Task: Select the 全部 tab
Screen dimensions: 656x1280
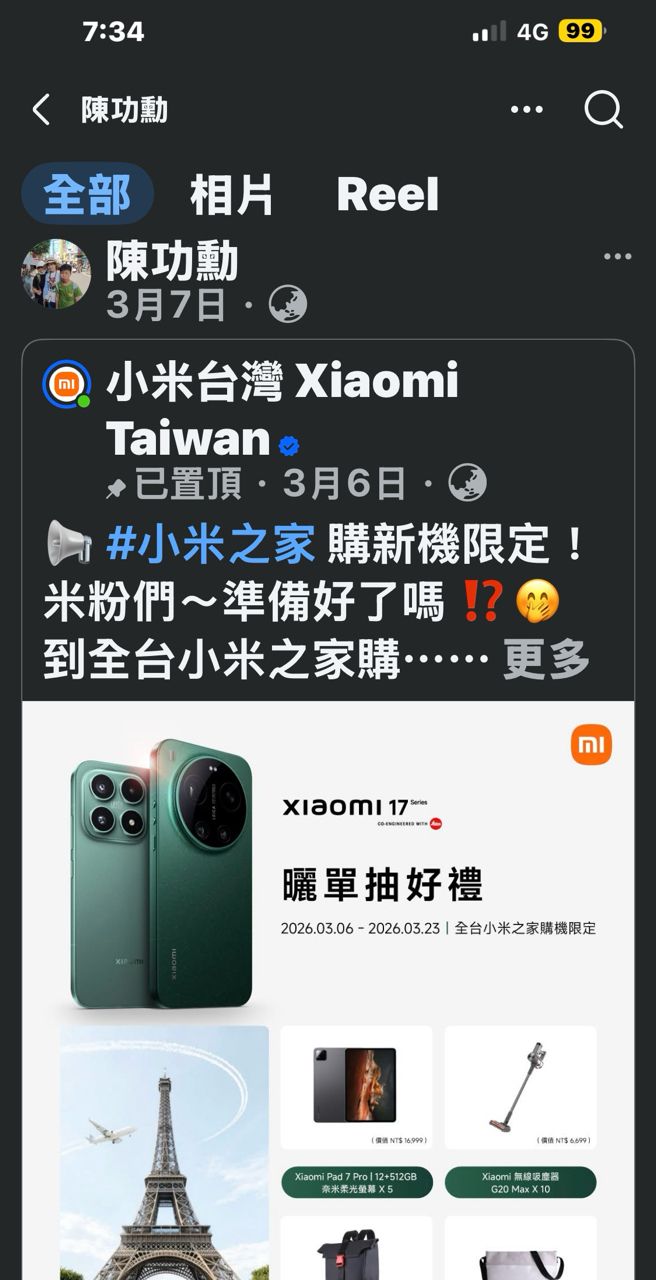Action: pyautogui.click(x=87, y=194)
